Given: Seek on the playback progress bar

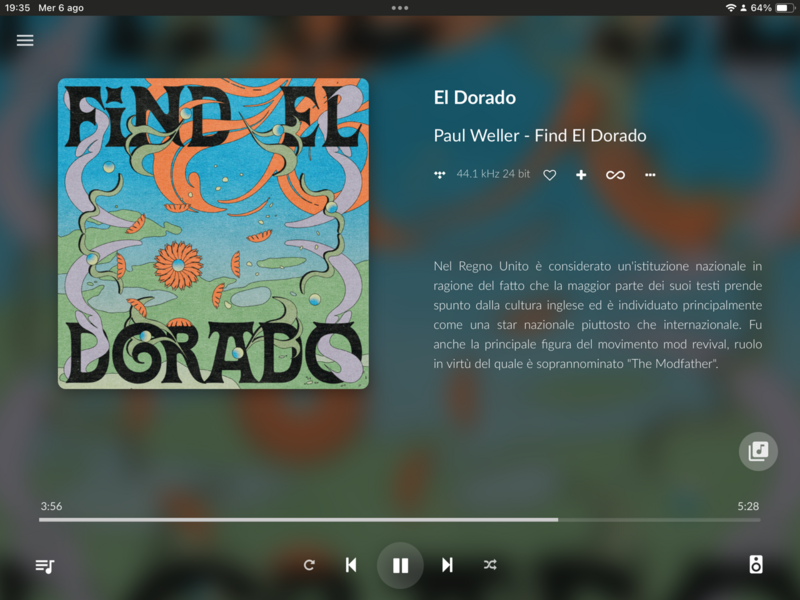Looking at the screenshot, I should [400, 519].
